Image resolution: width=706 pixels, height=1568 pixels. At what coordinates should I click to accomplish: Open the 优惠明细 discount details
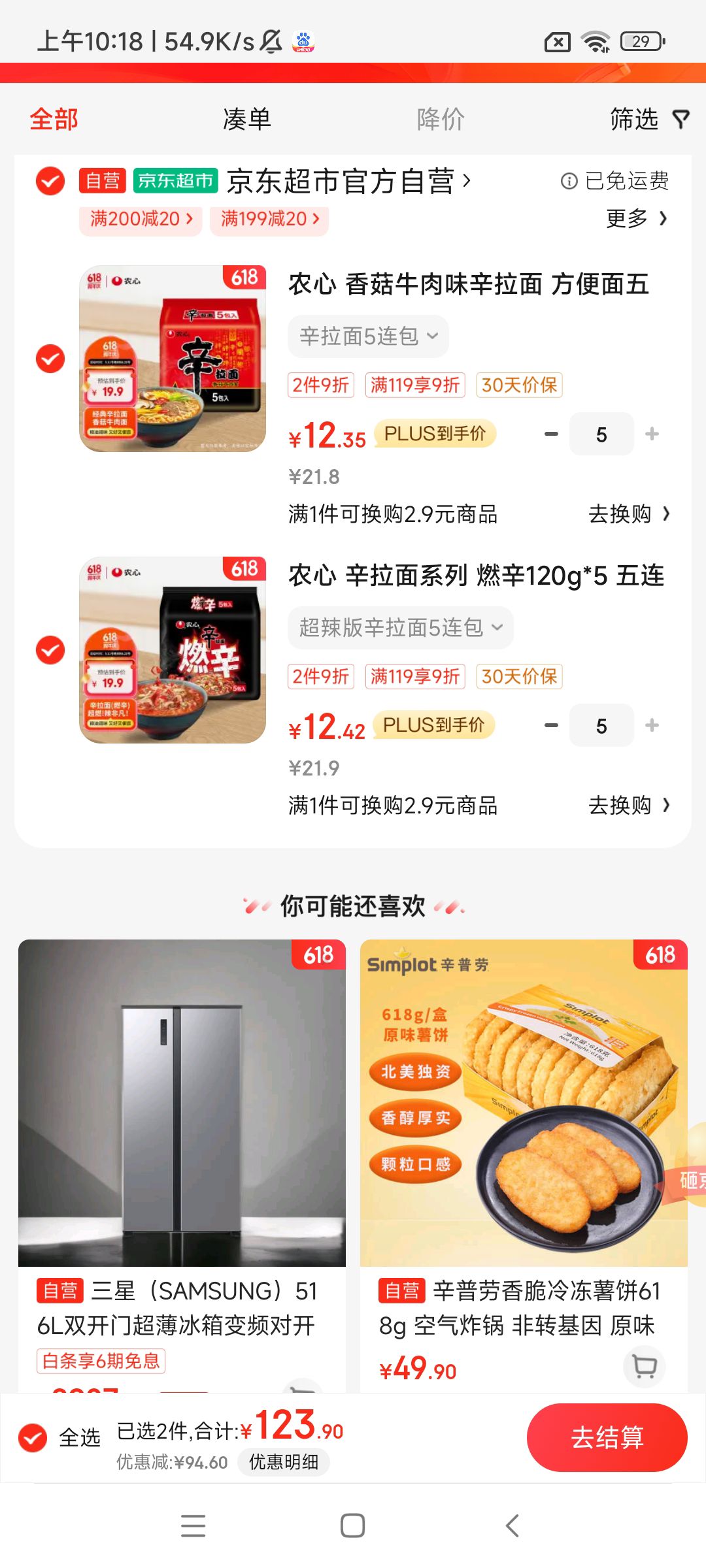(x=284, y=1462)
